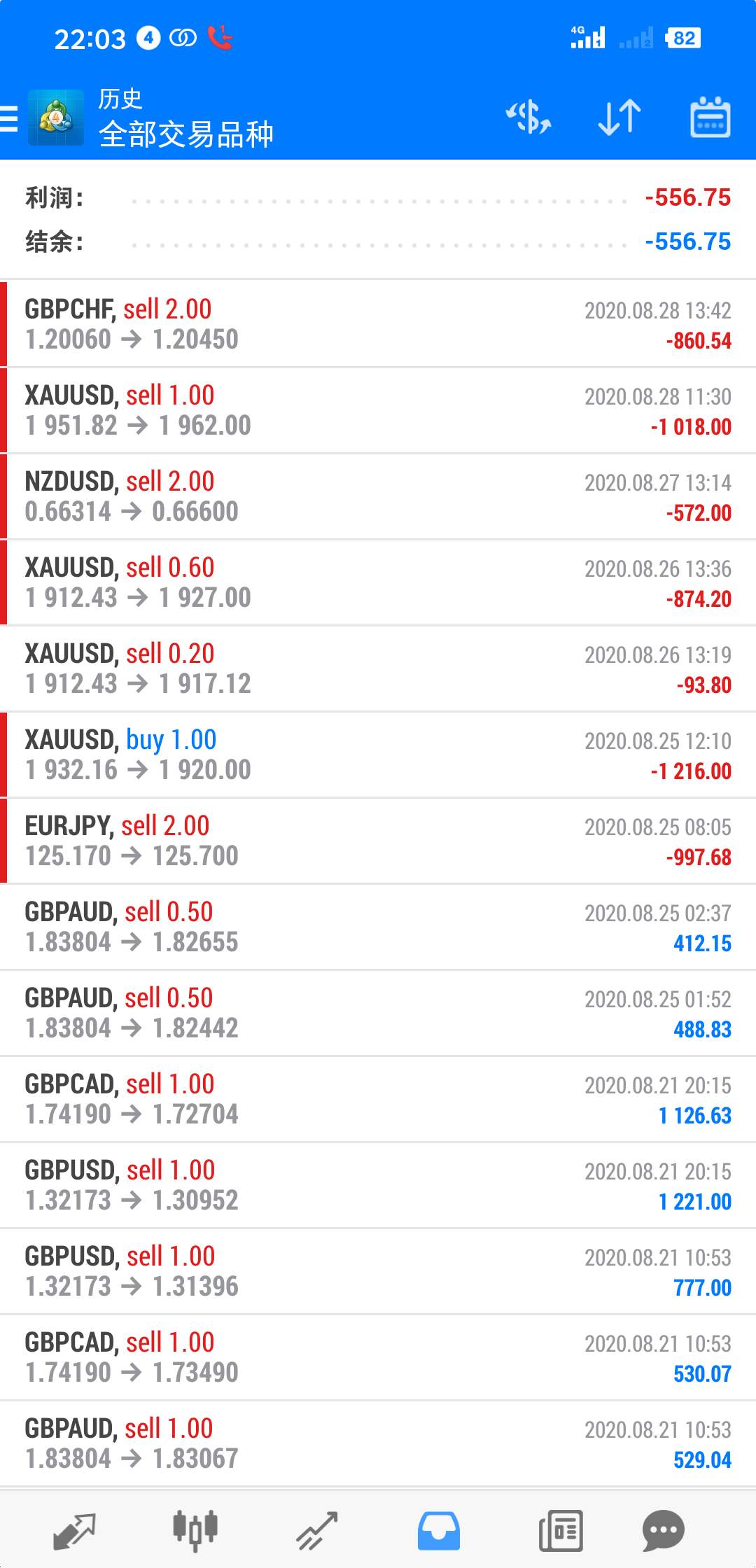The image size is (756, 1568).
Task: Open the GBPUSD trade with 777.00 profit
Action: click(x=378, y=1271)
